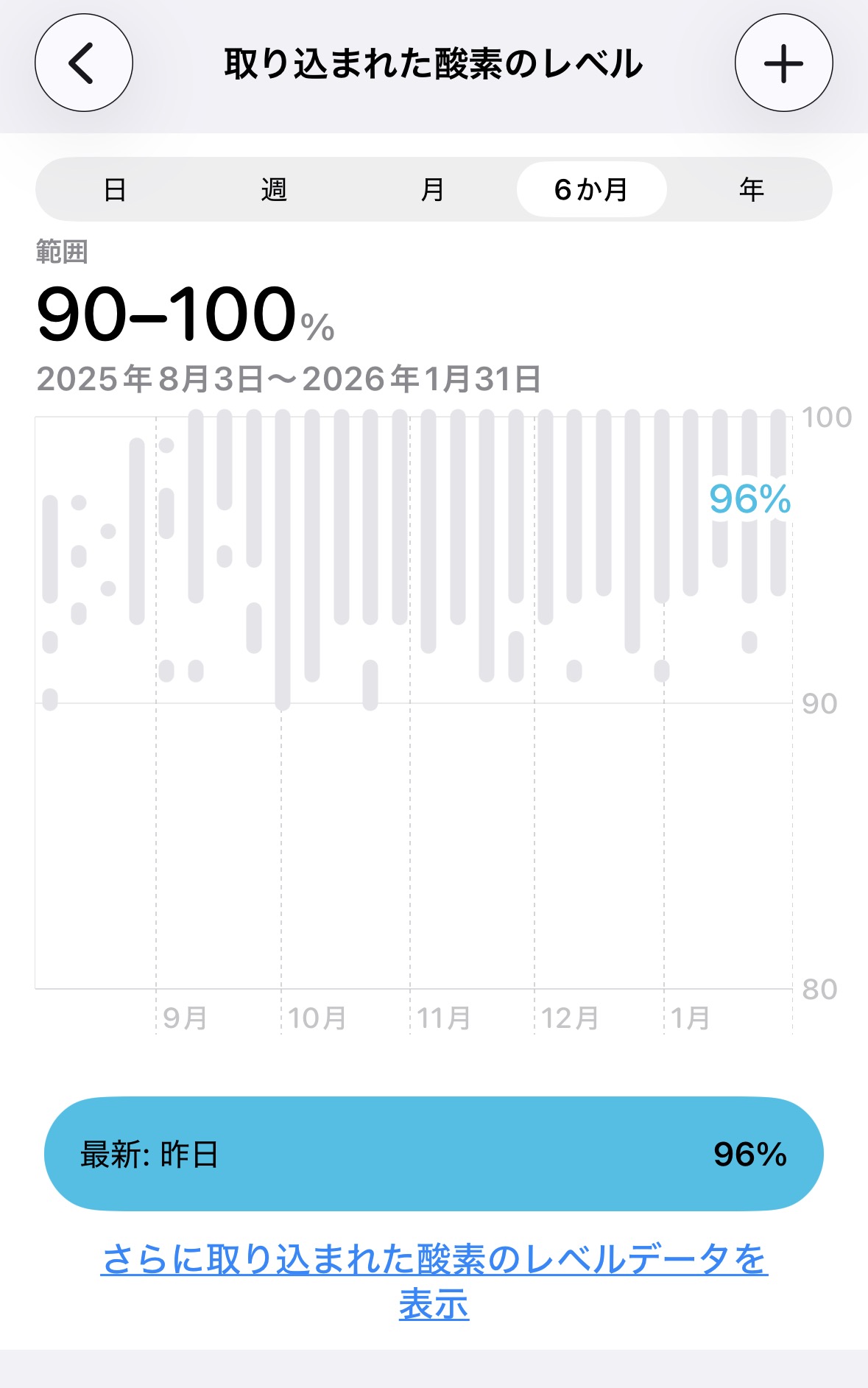The width and height of the screenshot is (868, 1388).
Task: Add data with the plus button
Action: 783,63
